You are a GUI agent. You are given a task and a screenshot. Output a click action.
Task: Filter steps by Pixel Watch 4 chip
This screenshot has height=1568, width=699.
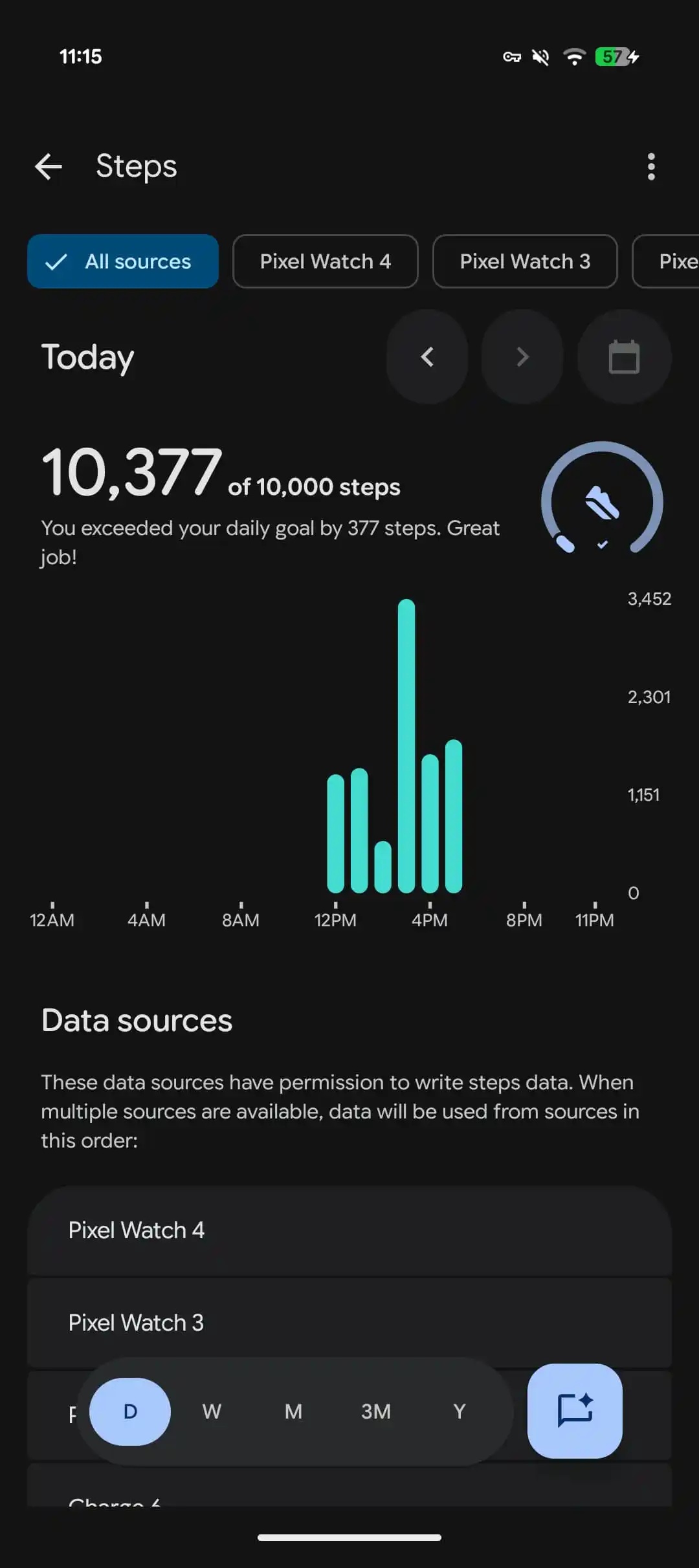326,261
